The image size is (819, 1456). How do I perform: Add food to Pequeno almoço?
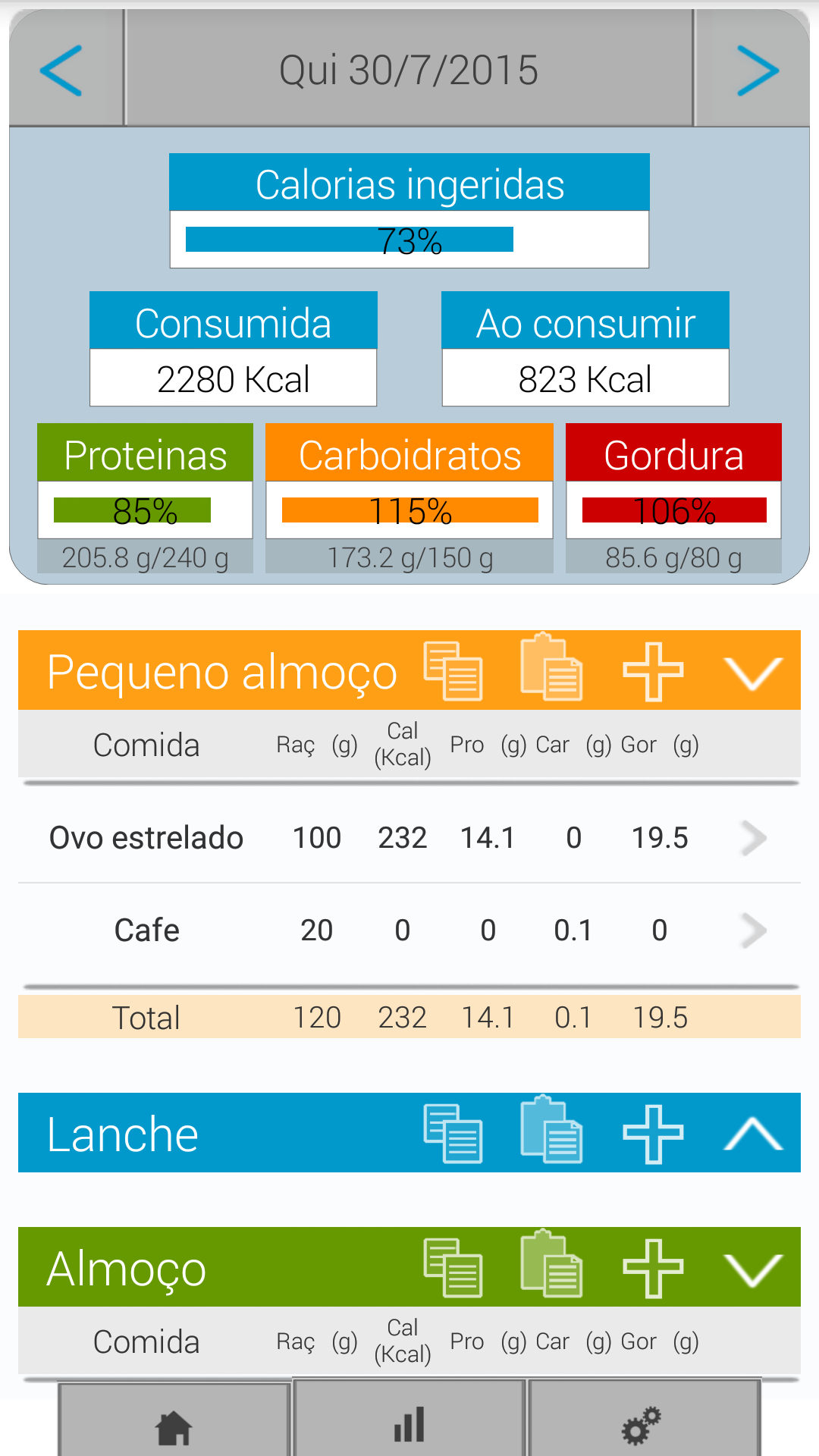click(x=653, y=671)
